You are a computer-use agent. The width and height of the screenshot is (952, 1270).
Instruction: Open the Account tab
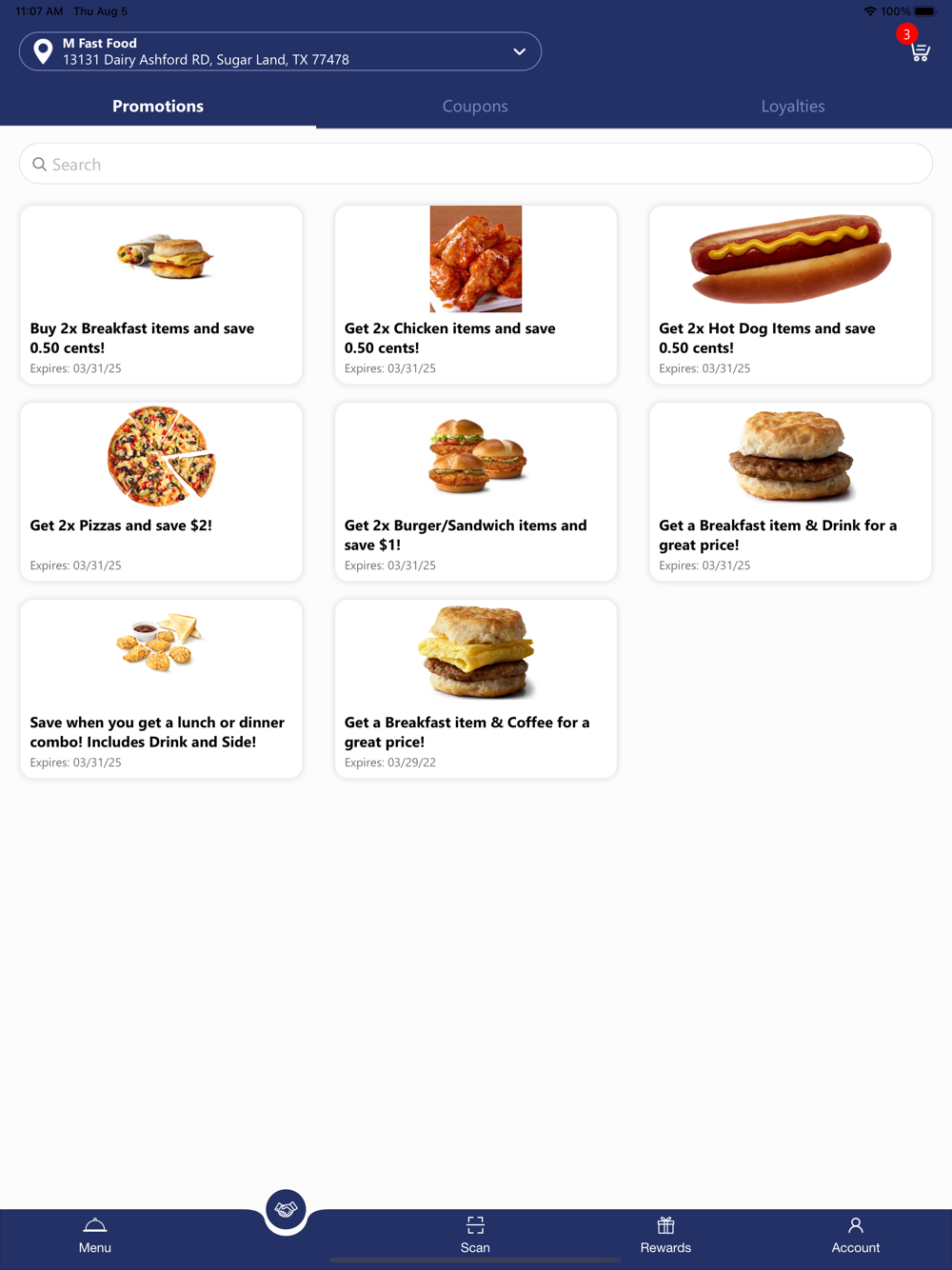856,1236
